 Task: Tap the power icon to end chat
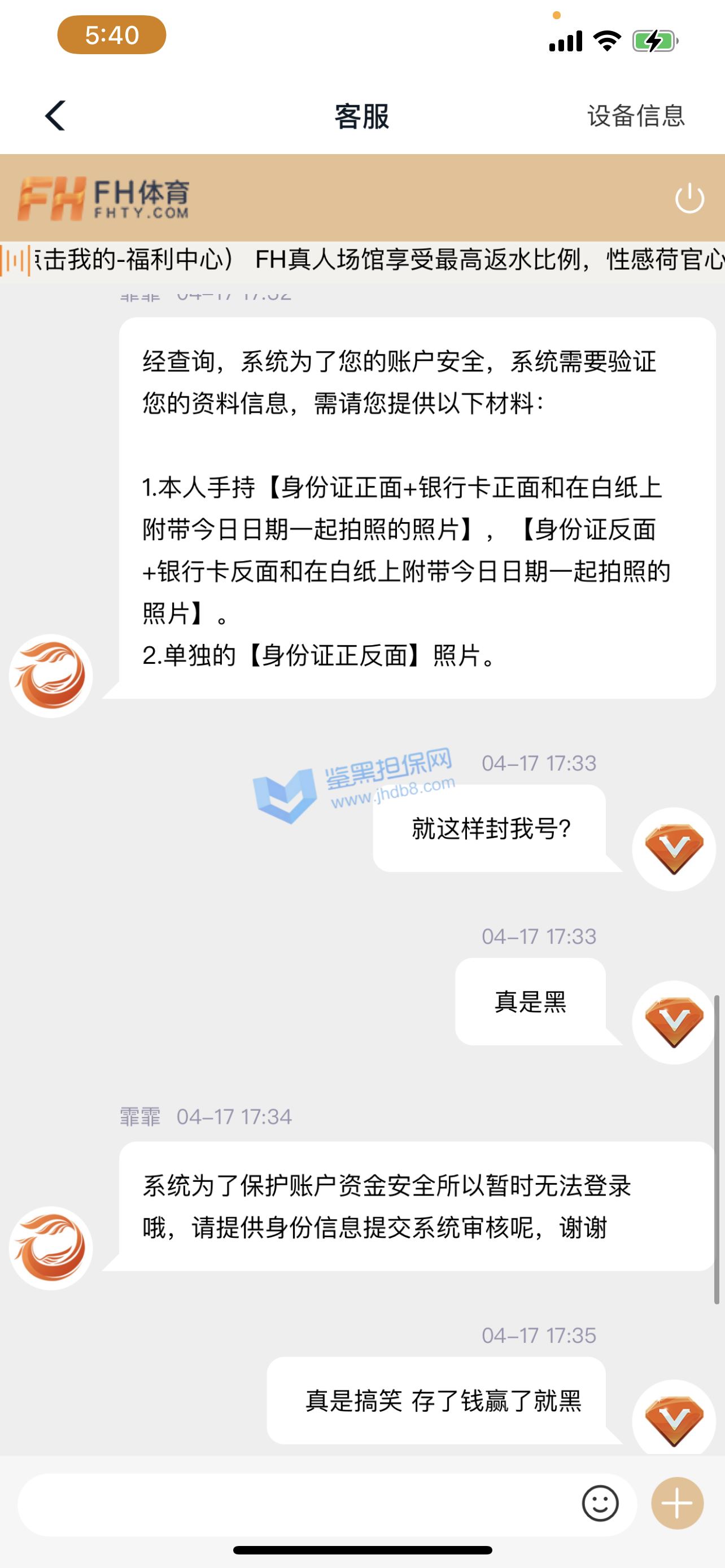click(x=689, y=198)
